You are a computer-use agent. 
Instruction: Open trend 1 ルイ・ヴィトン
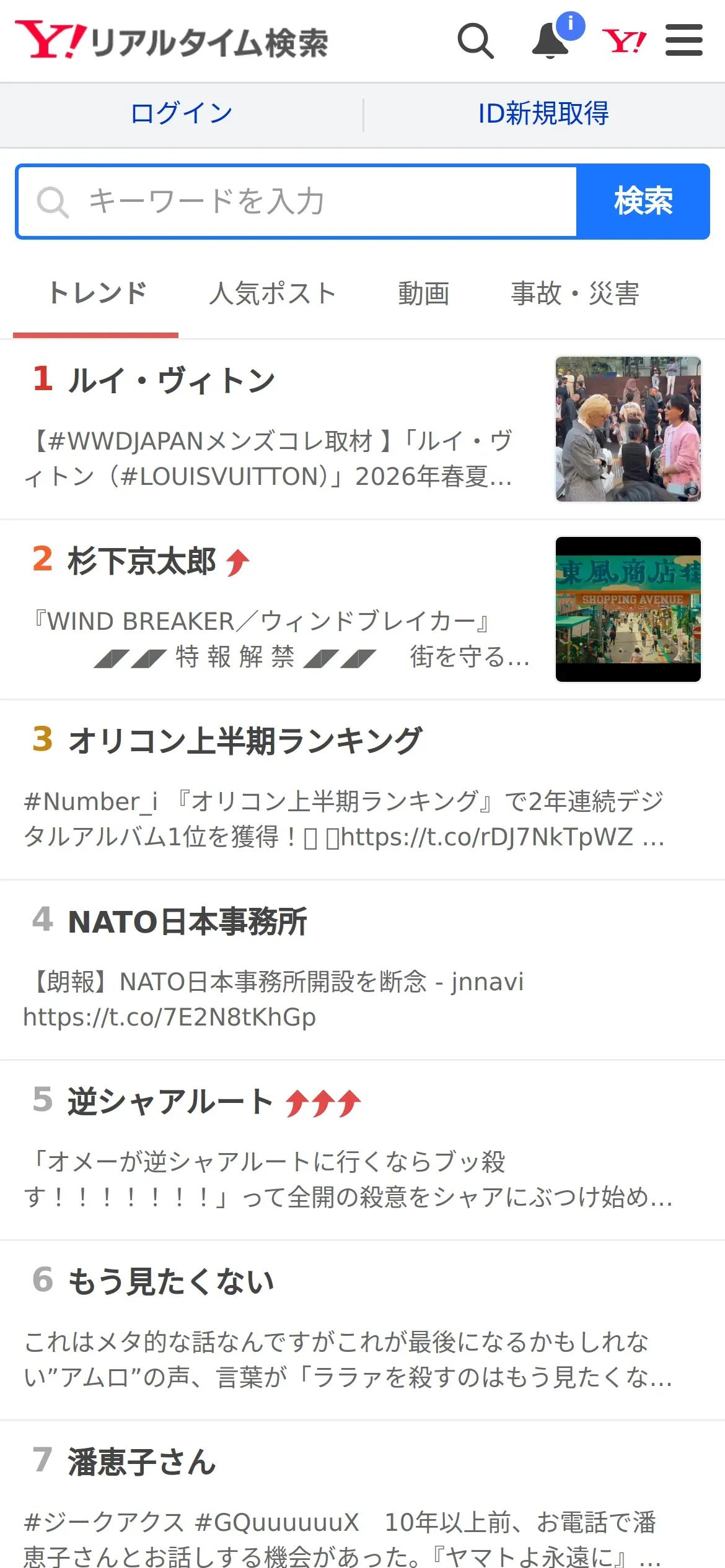coord(172,380)
